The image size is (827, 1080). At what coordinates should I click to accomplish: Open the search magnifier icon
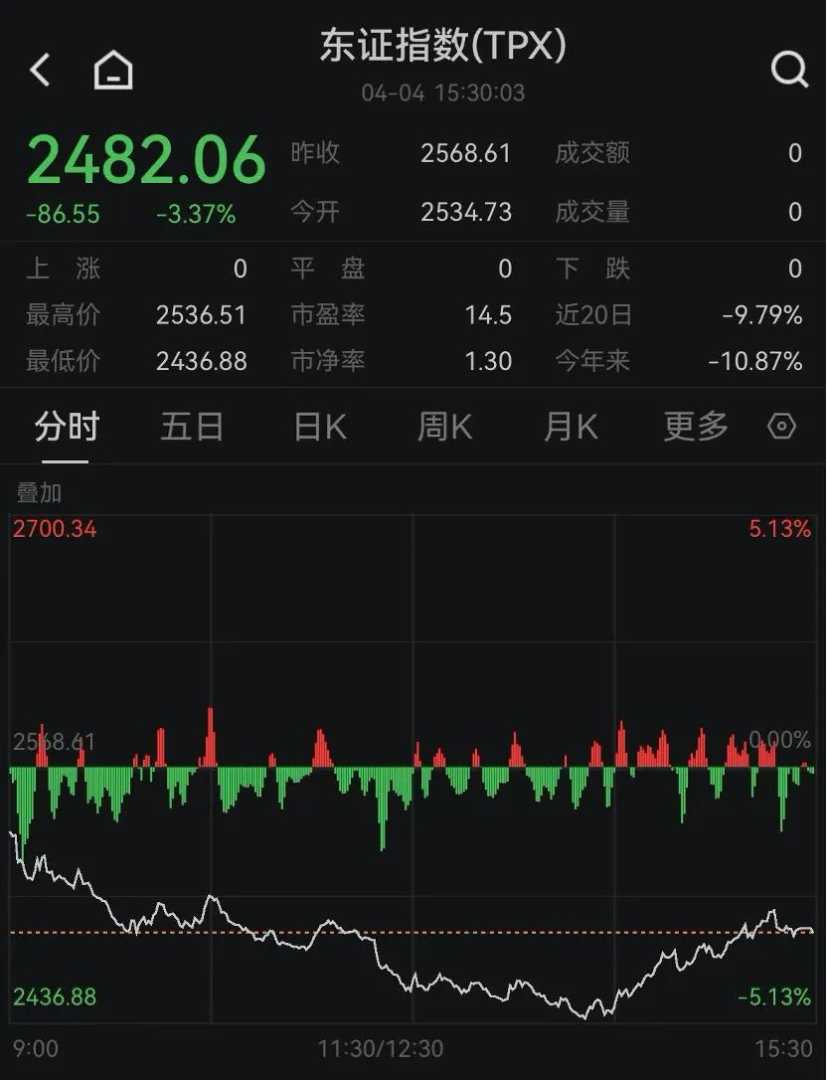coord(789,70)
